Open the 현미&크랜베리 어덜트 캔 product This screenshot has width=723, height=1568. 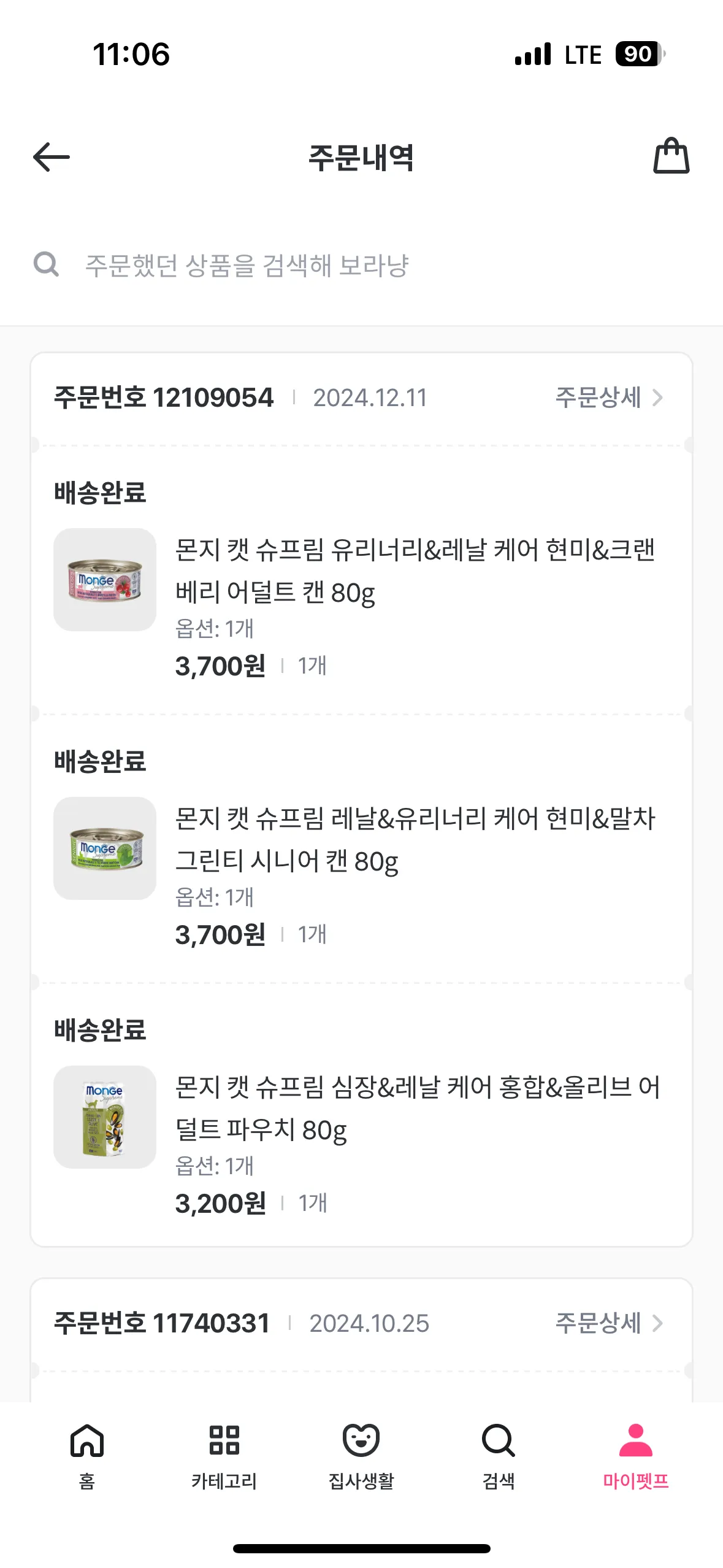415,571
